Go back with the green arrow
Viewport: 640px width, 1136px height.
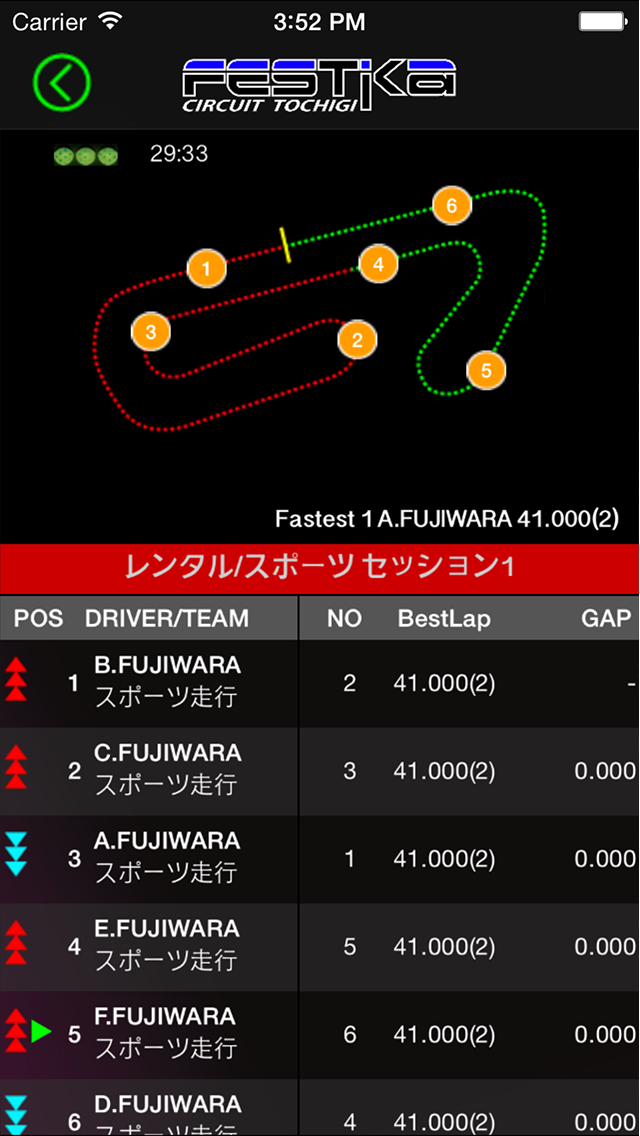coord(62,82)
